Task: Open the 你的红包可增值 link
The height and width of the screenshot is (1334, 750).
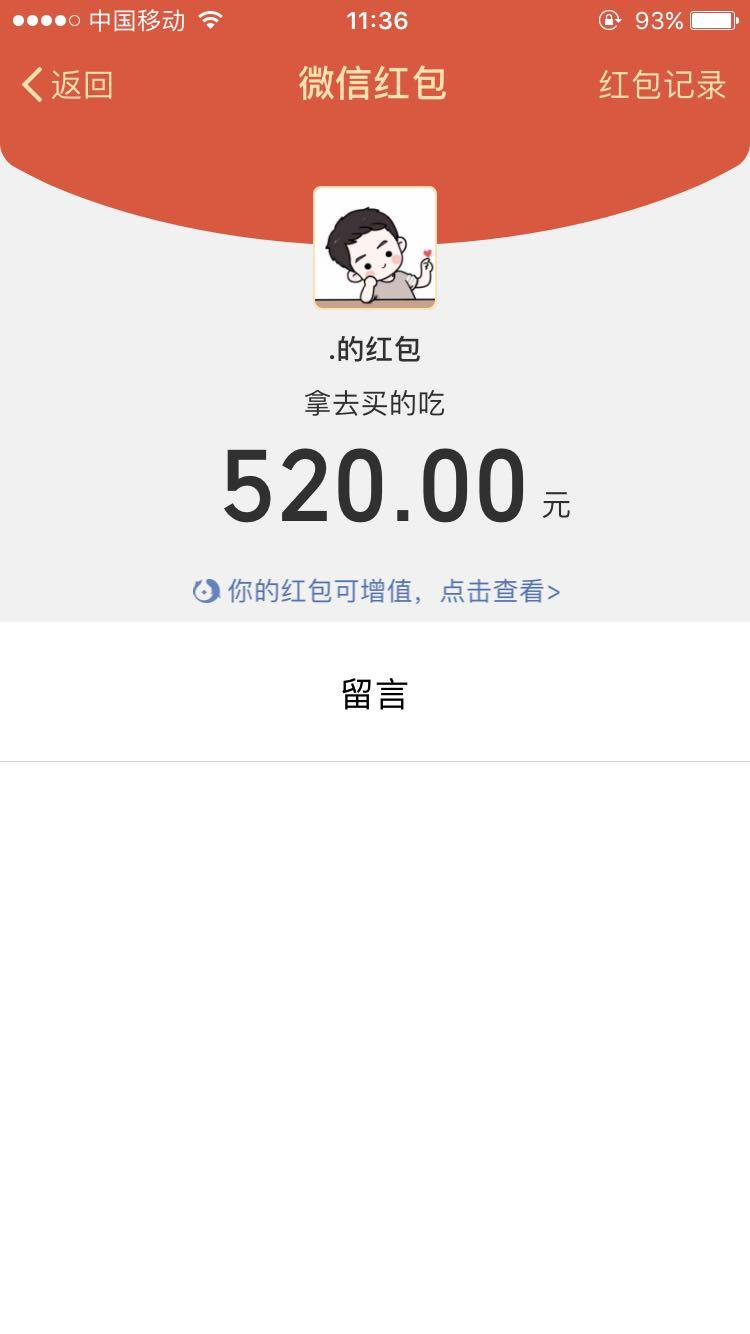Action: (x=377, y=591)
